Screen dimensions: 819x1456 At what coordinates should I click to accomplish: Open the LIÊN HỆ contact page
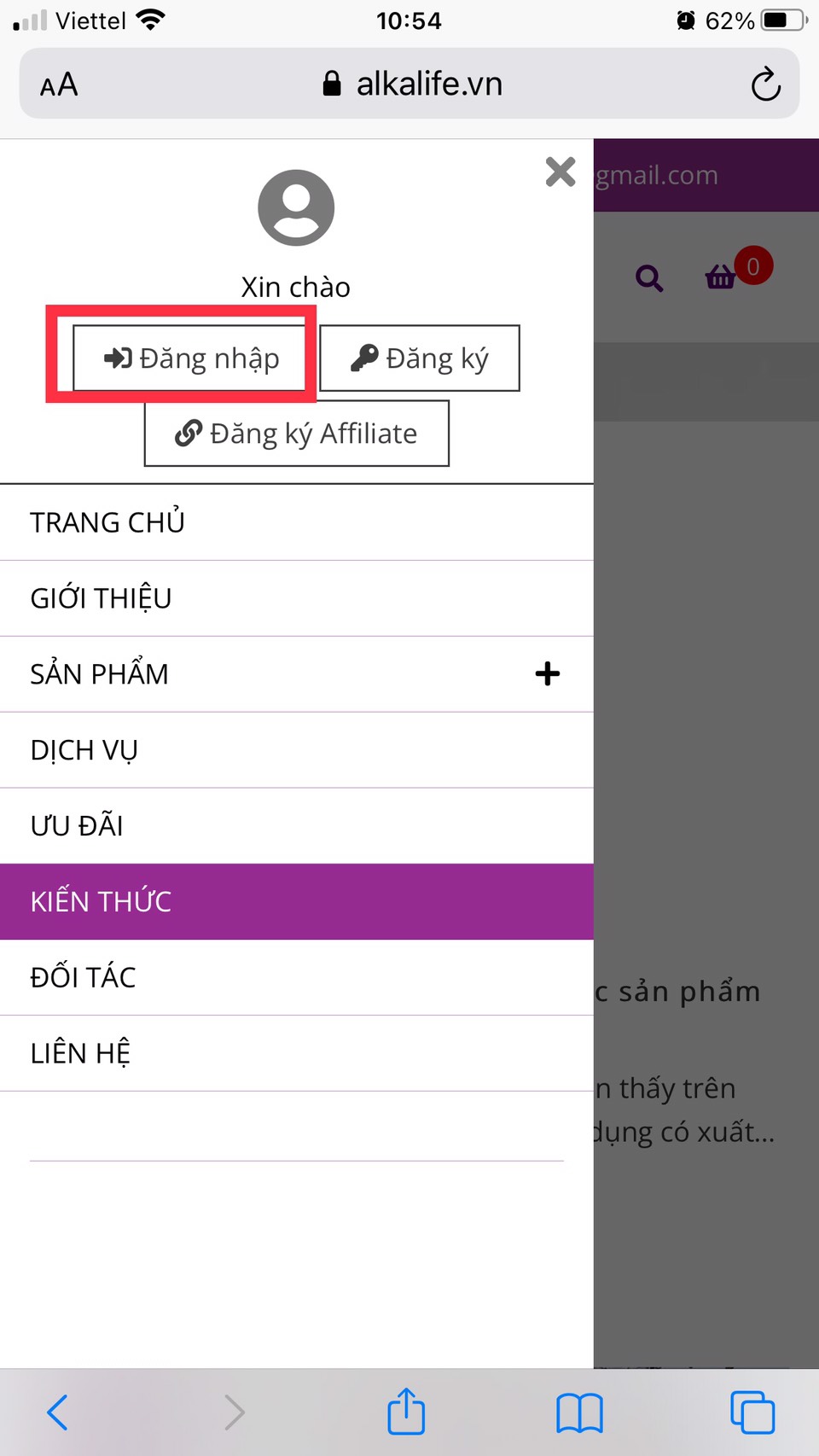(80, 1053)
